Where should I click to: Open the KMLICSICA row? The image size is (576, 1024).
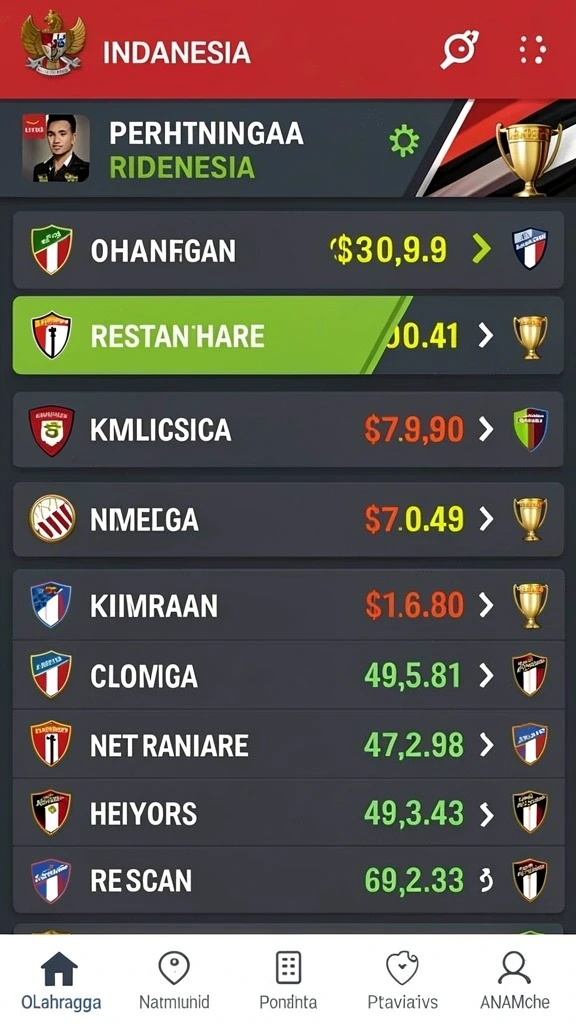(288, 430)
